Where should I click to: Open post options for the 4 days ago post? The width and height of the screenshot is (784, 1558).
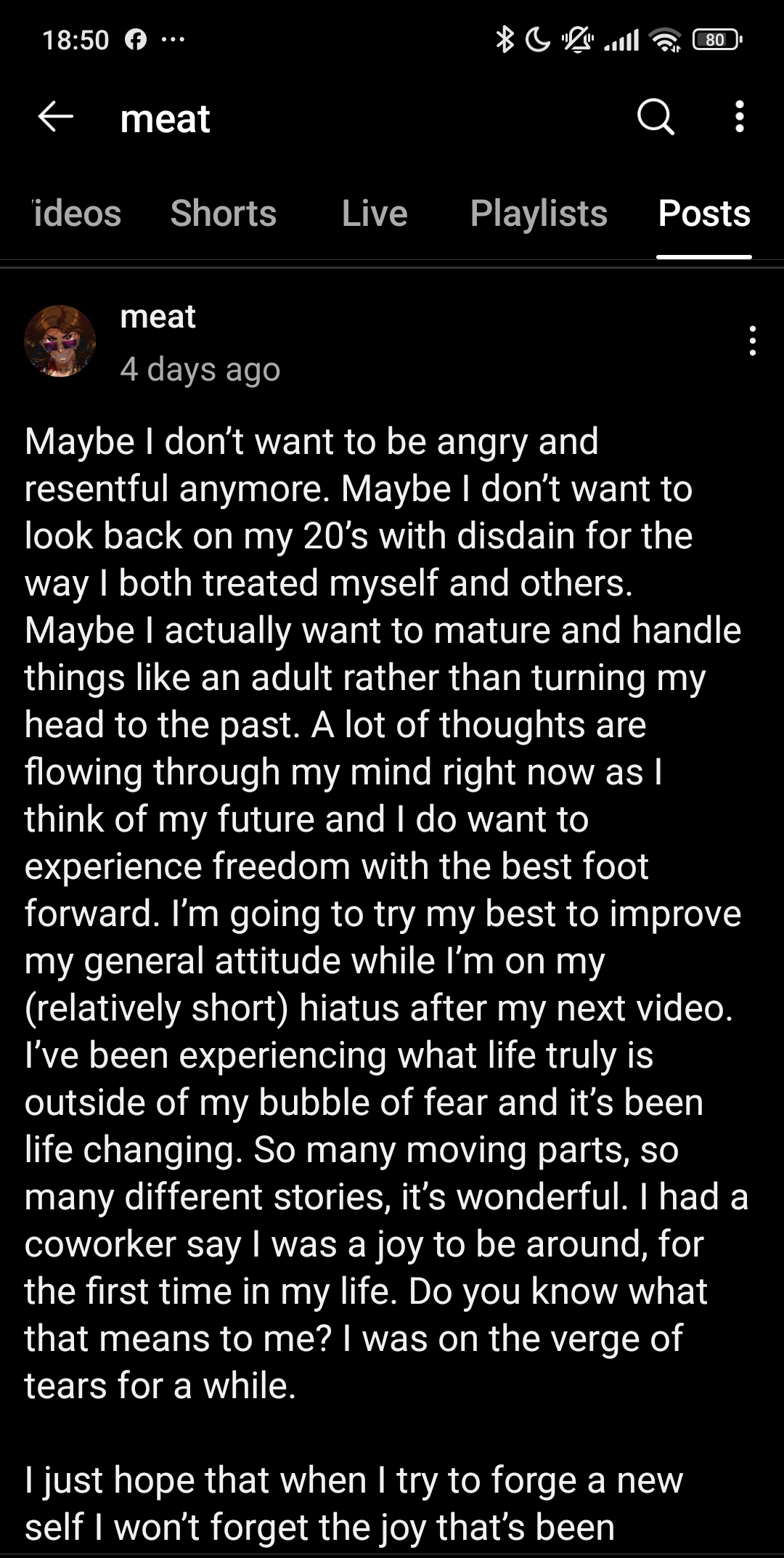[x=753, y=341]
